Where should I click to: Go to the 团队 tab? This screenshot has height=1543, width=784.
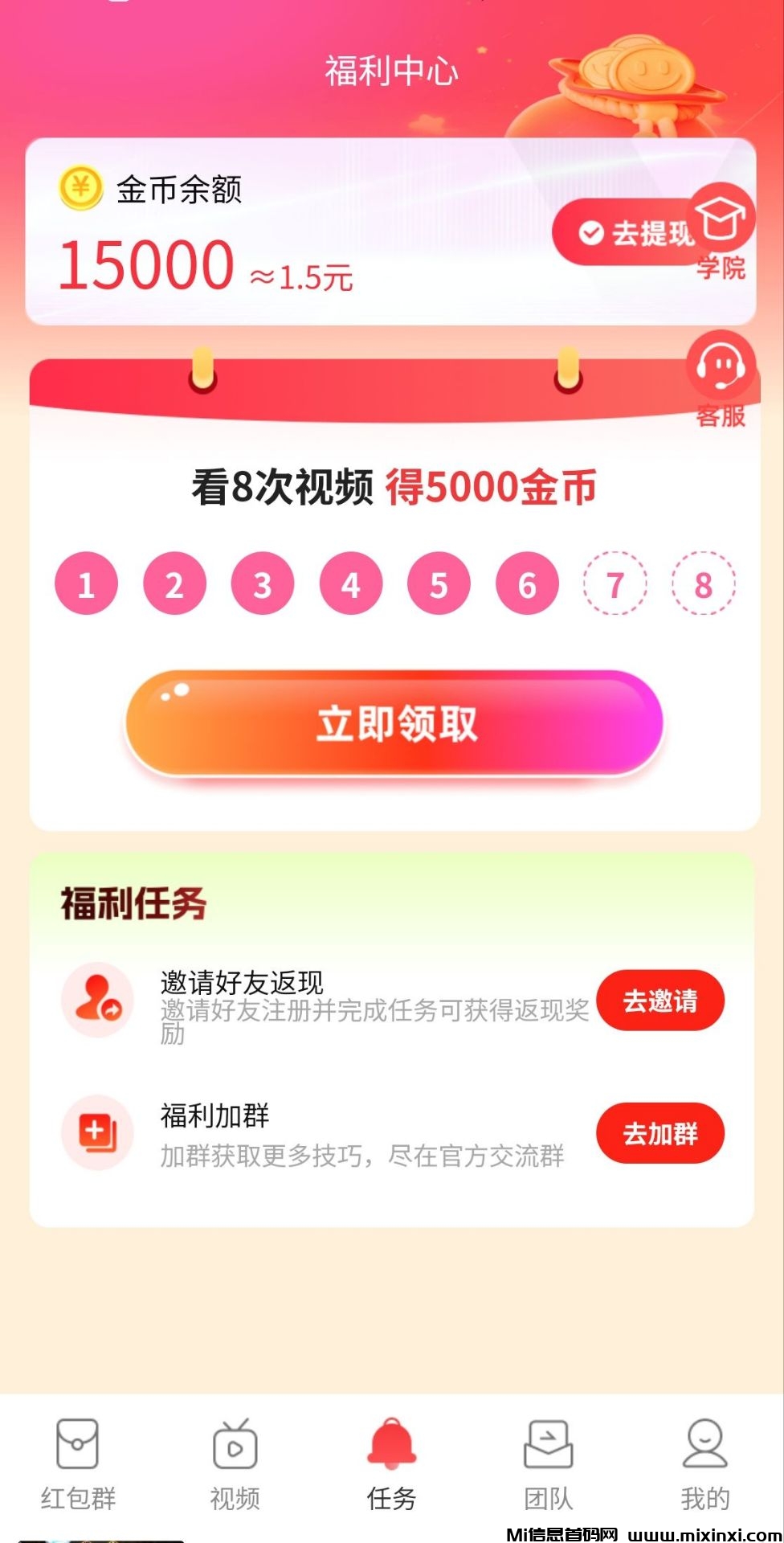pos(548,1464)
